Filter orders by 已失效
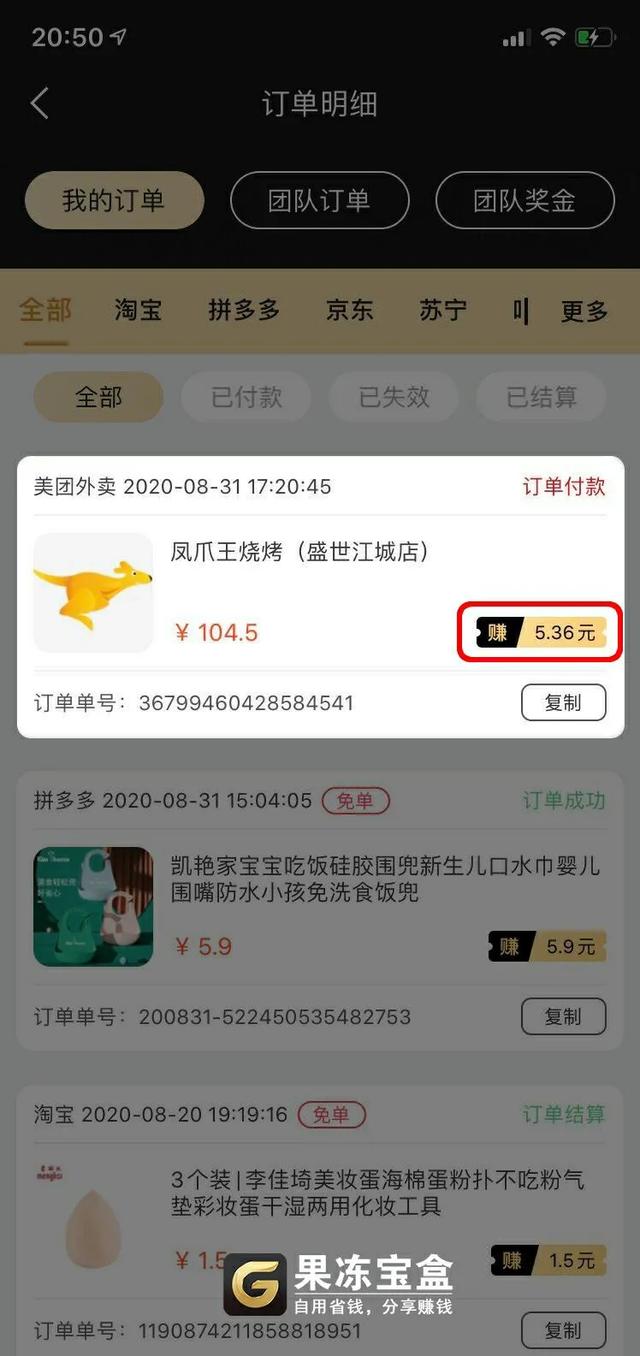The image size is (640, 1356). 394,397
